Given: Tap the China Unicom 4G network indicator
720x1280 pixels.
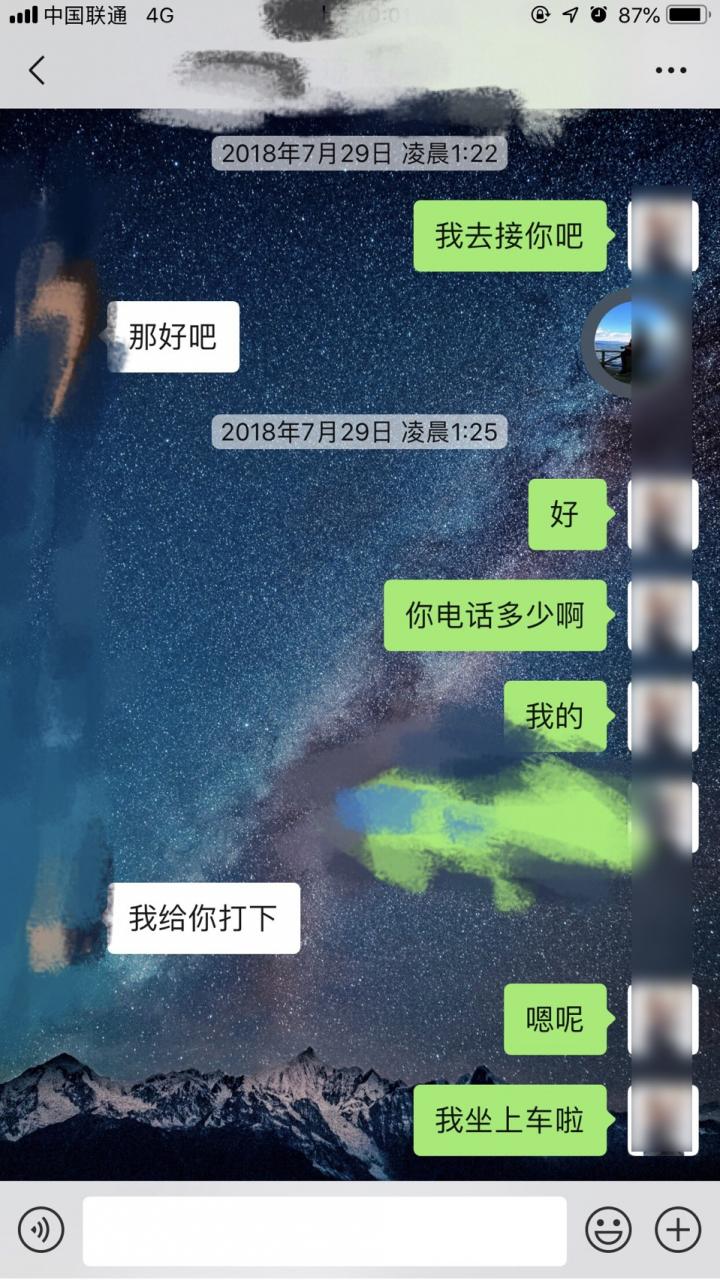Looking at the screenshot, I should coord(80,15).
